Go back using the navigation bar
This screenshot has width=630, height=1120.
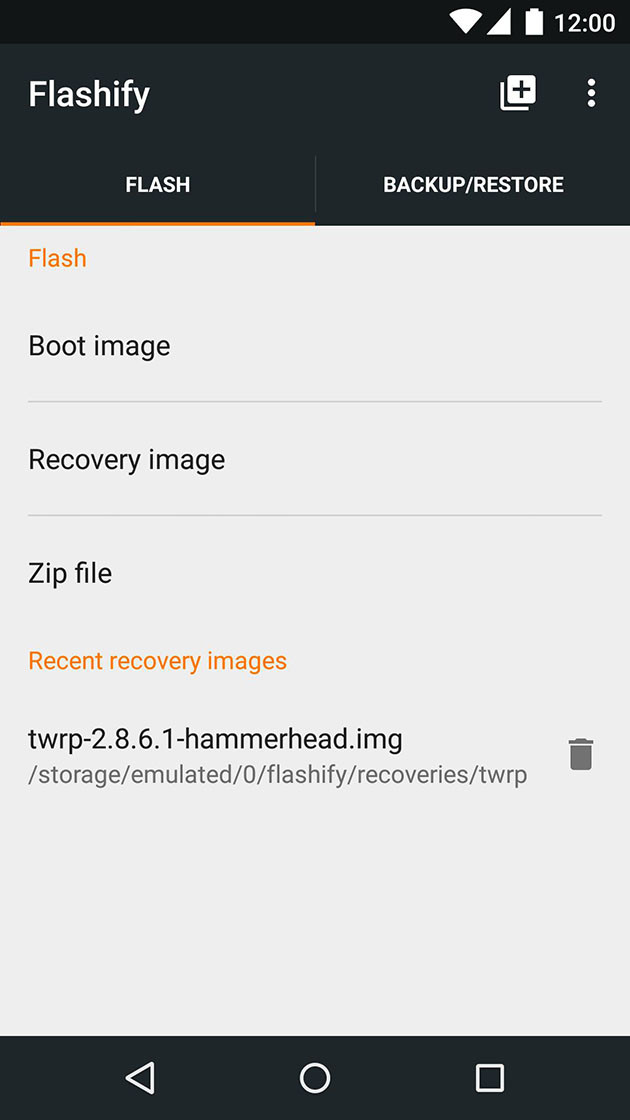pyautogui.click(x=140, y=1077)
